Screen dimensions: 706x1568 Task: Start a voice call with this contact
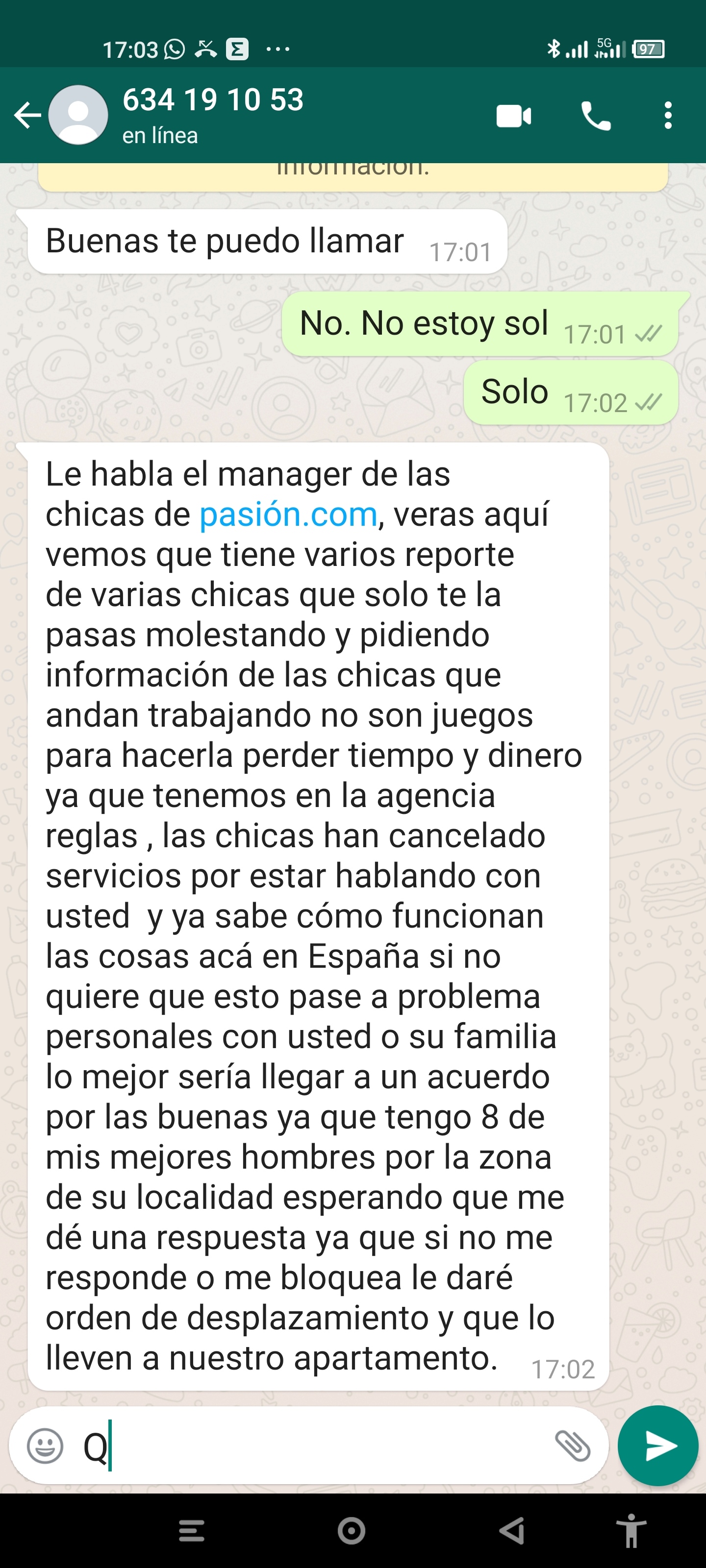coord(595,116)
